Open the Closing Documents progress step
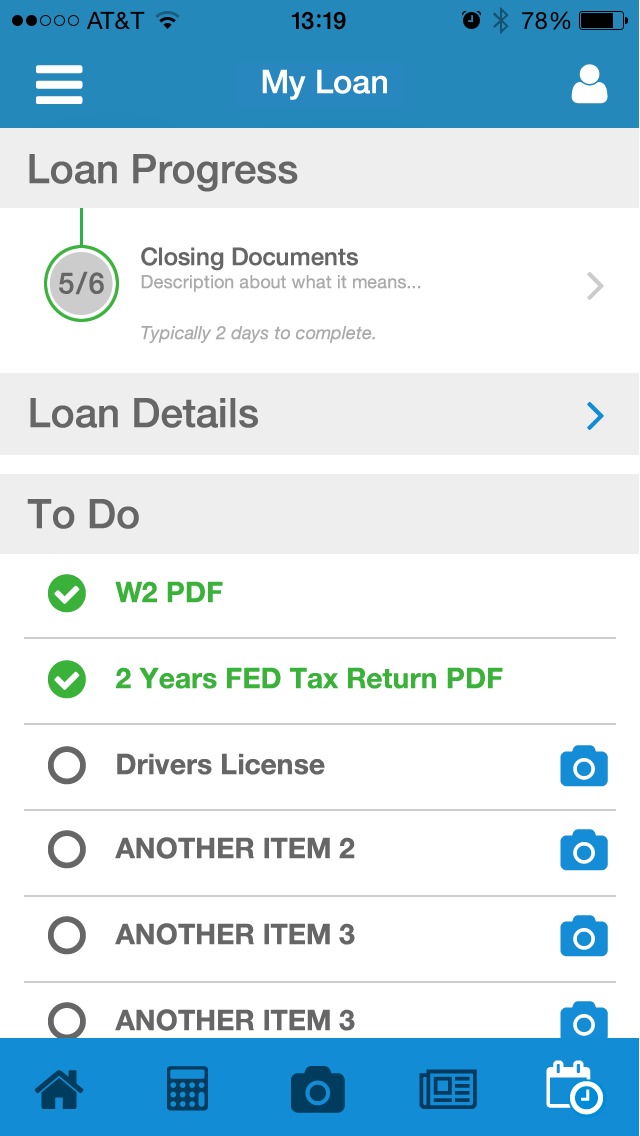Viewport: 640px width, 1136px height. (320, 290)
